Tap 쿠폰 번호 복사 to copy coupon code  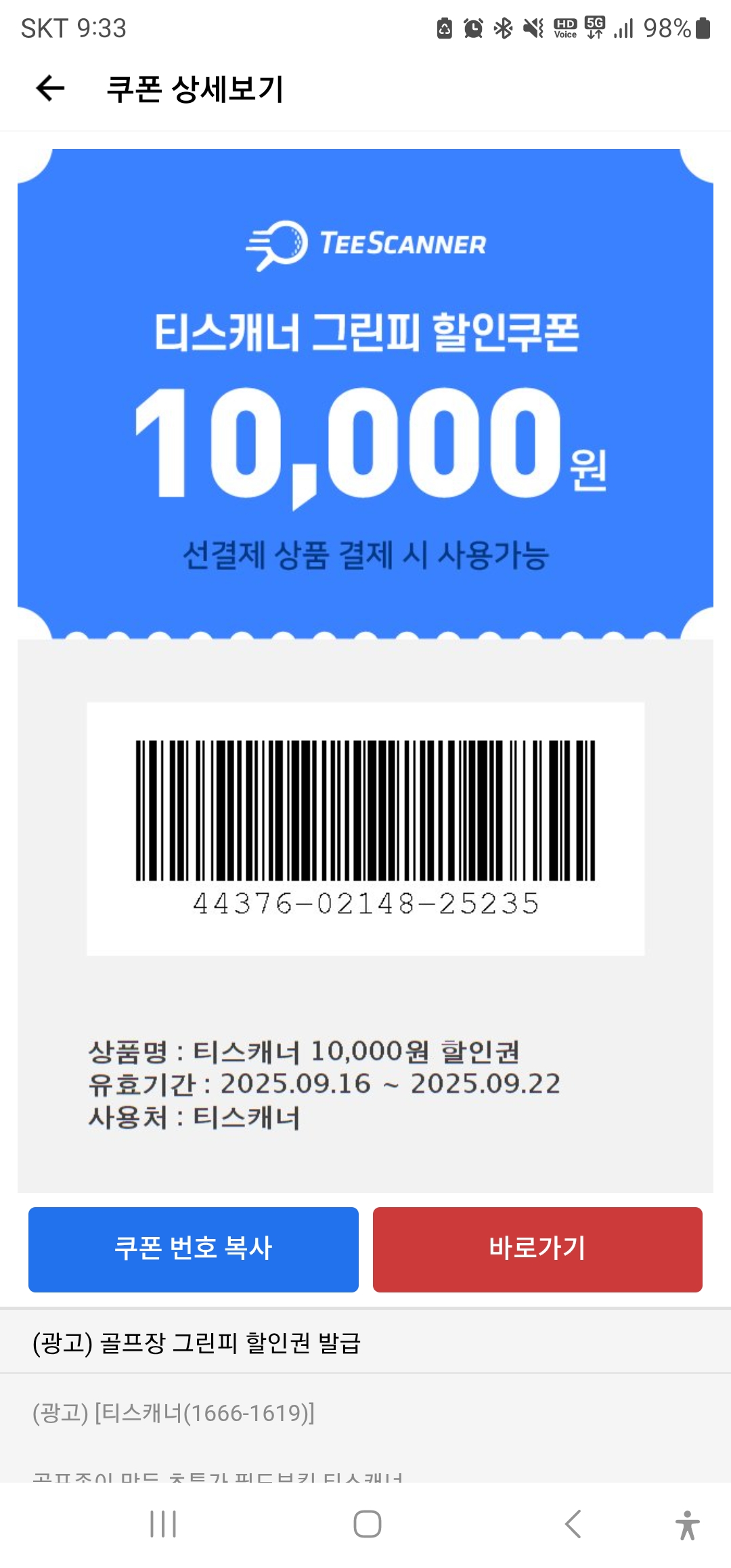(x=194, y=1249)
